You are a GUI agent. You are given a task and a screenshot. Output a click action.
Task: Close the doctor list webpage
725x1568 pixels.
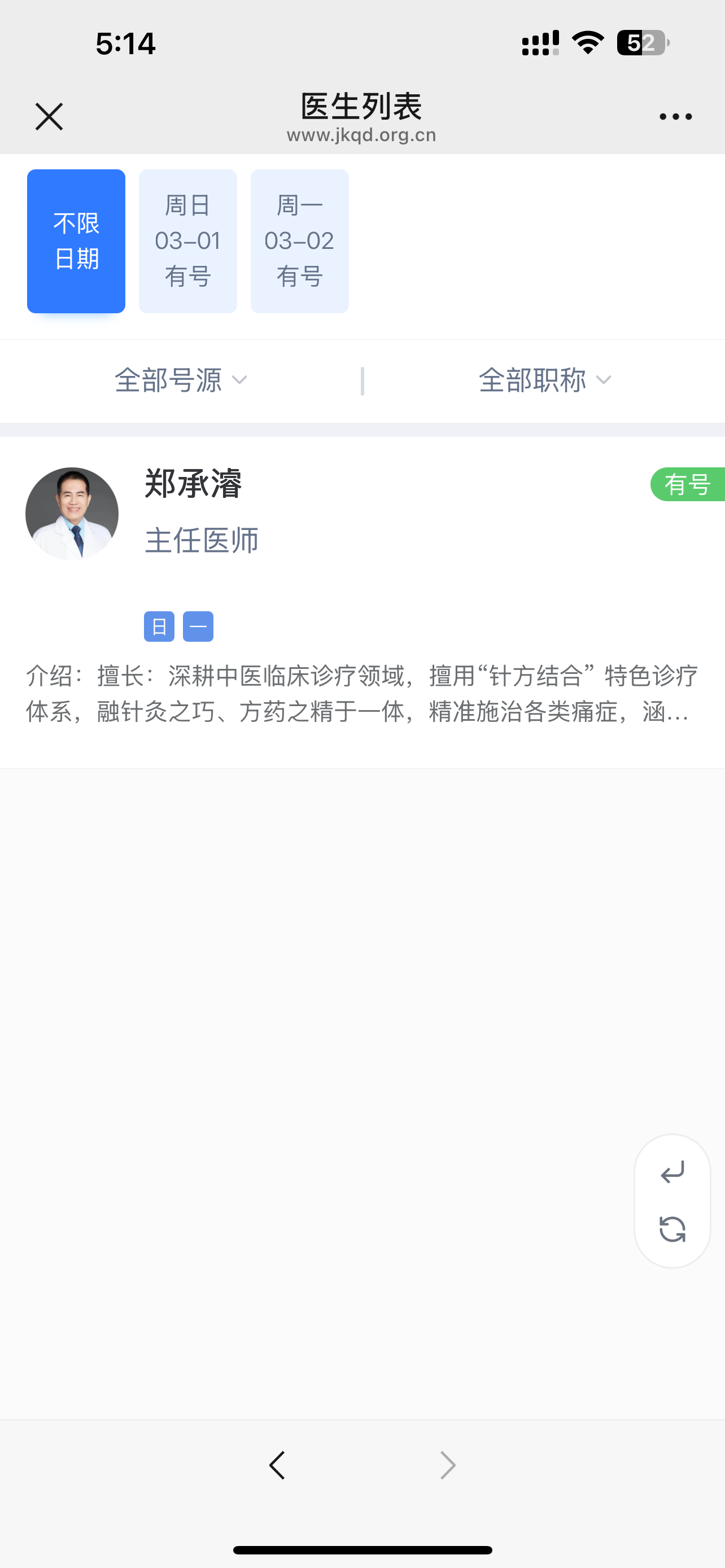49,116
